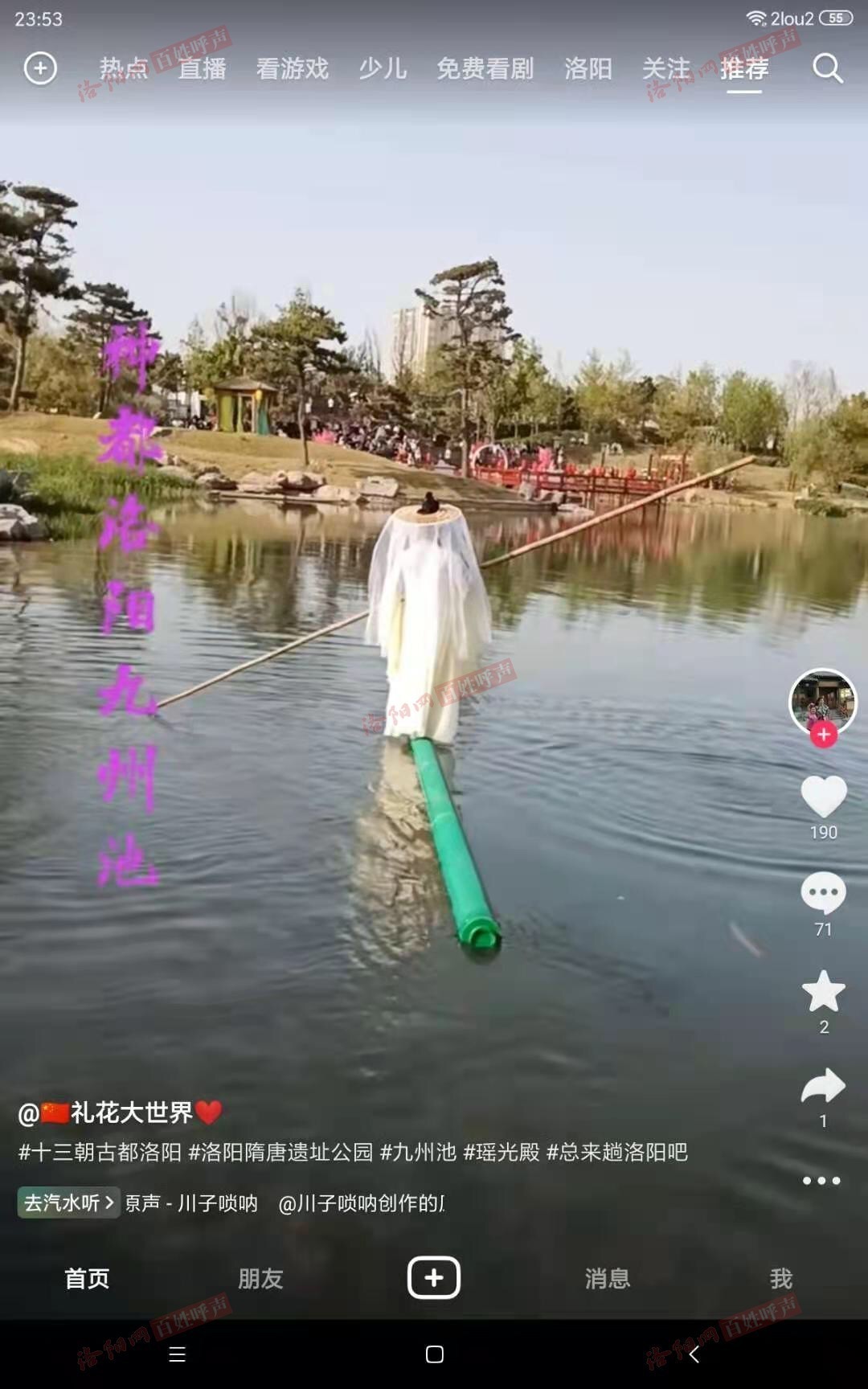Image resolution: width=868 pixels, height=1389 pixels.
Task: Open the search magnifier icon
Action: 827,69
